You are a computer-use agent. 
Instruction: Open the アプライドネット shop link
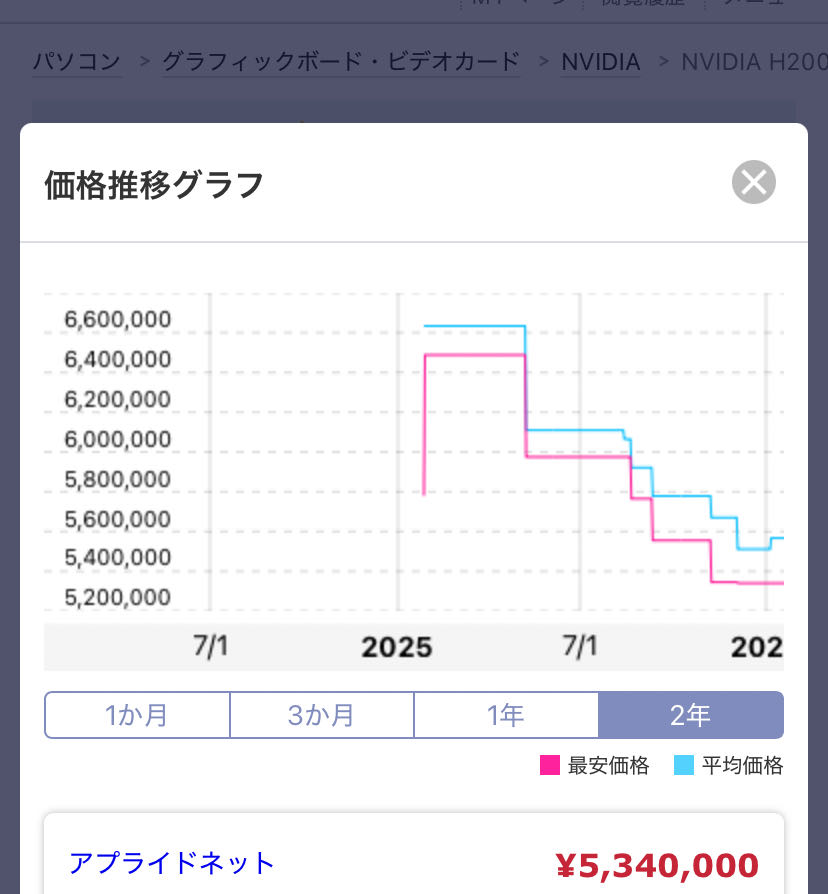[x=172, y=862]
